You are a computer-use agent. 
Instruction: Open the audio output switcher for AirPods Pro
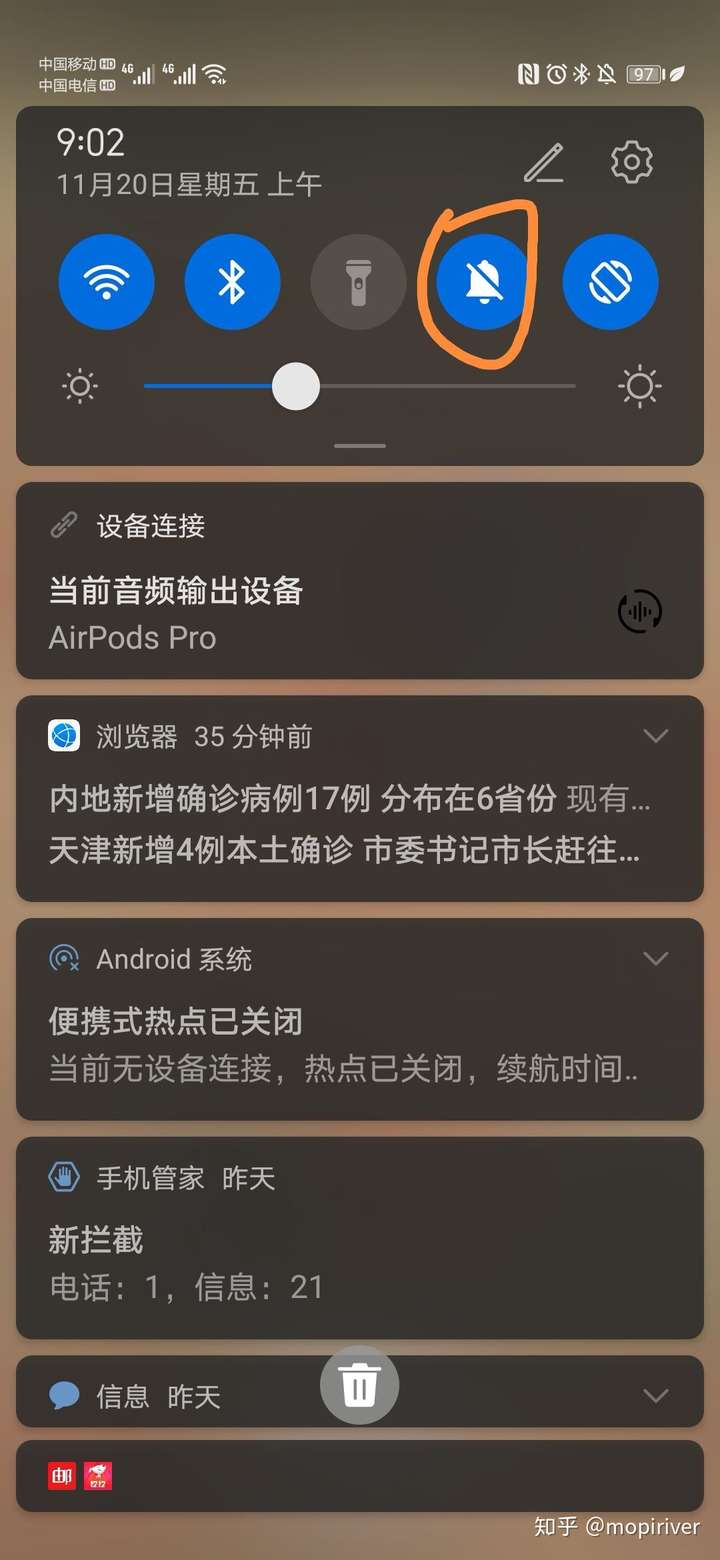(639, 611)
